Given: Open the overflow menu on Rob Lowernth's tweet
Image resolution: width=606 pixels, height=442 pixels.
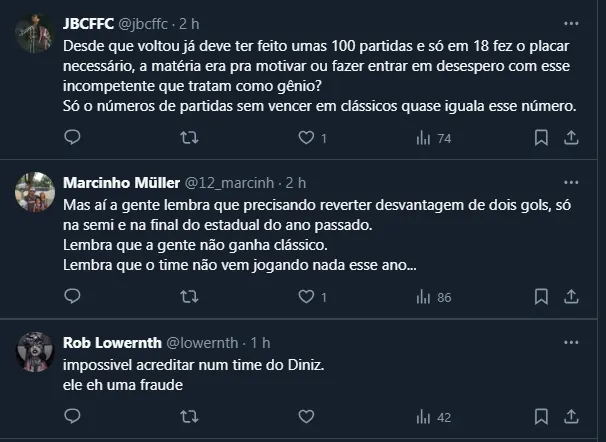Looking at the screenshot, I should (x=570, y=341).
